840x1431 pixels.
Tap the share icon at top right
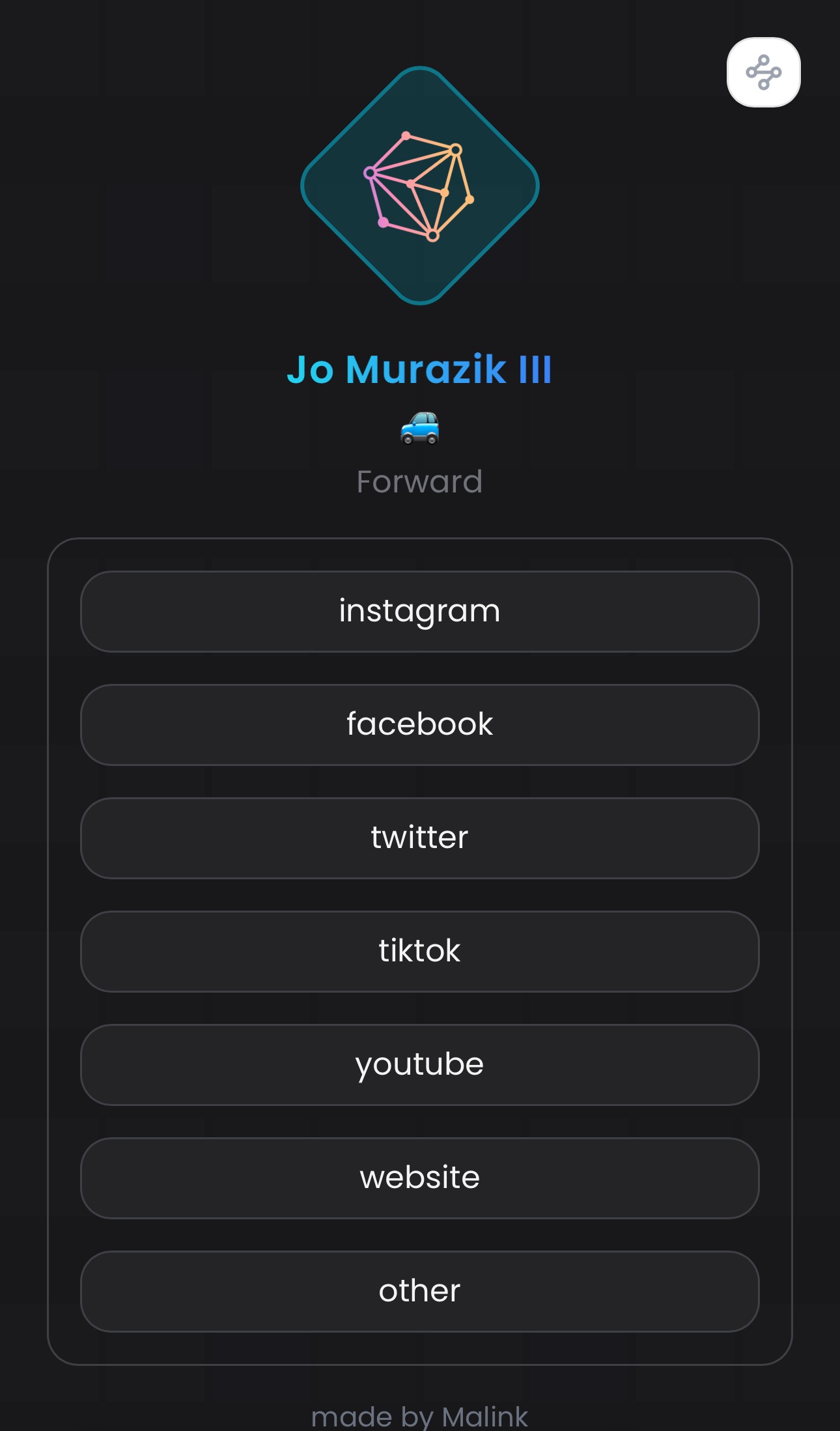(x=763, y=72)
